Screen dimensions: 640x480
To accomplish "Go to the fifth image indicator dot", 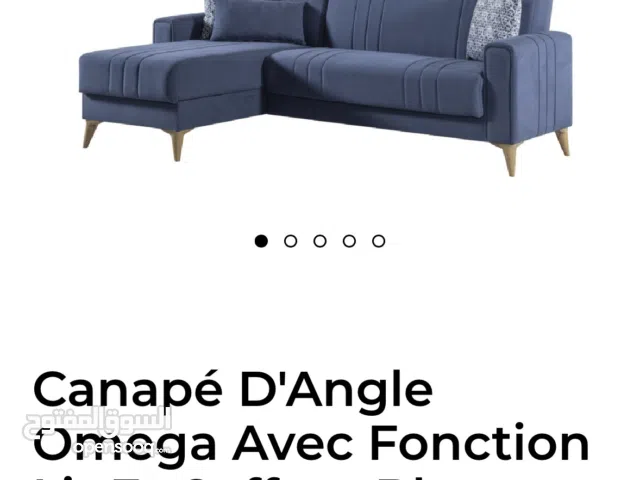I will (x=379, y=241).
